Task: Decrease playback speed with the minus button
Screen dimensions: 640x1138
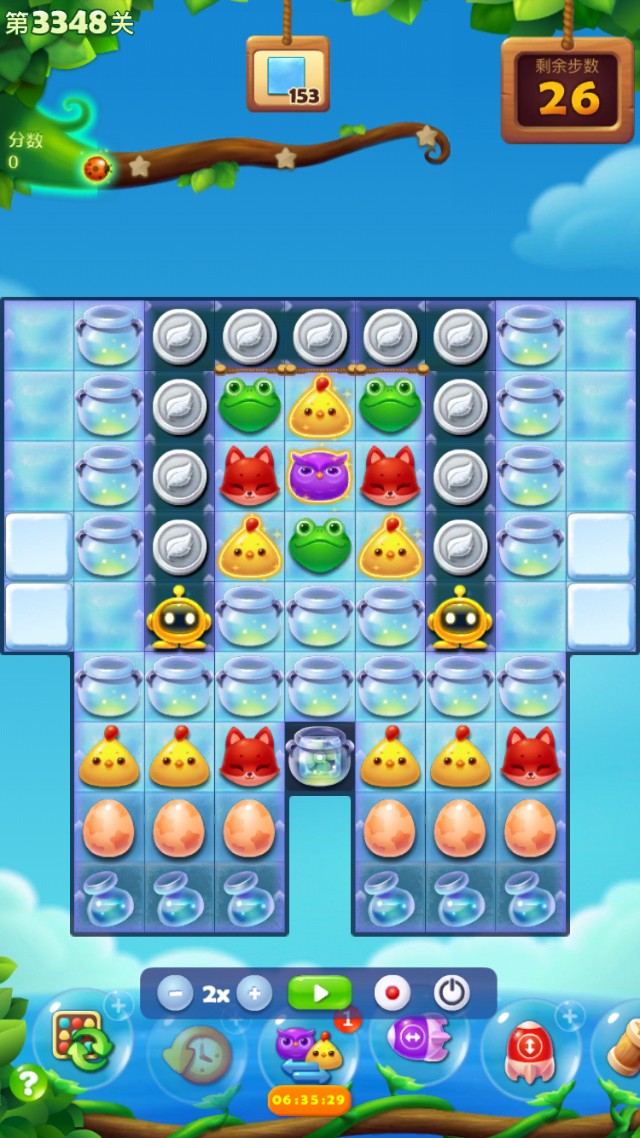Action: click(175, 993)
